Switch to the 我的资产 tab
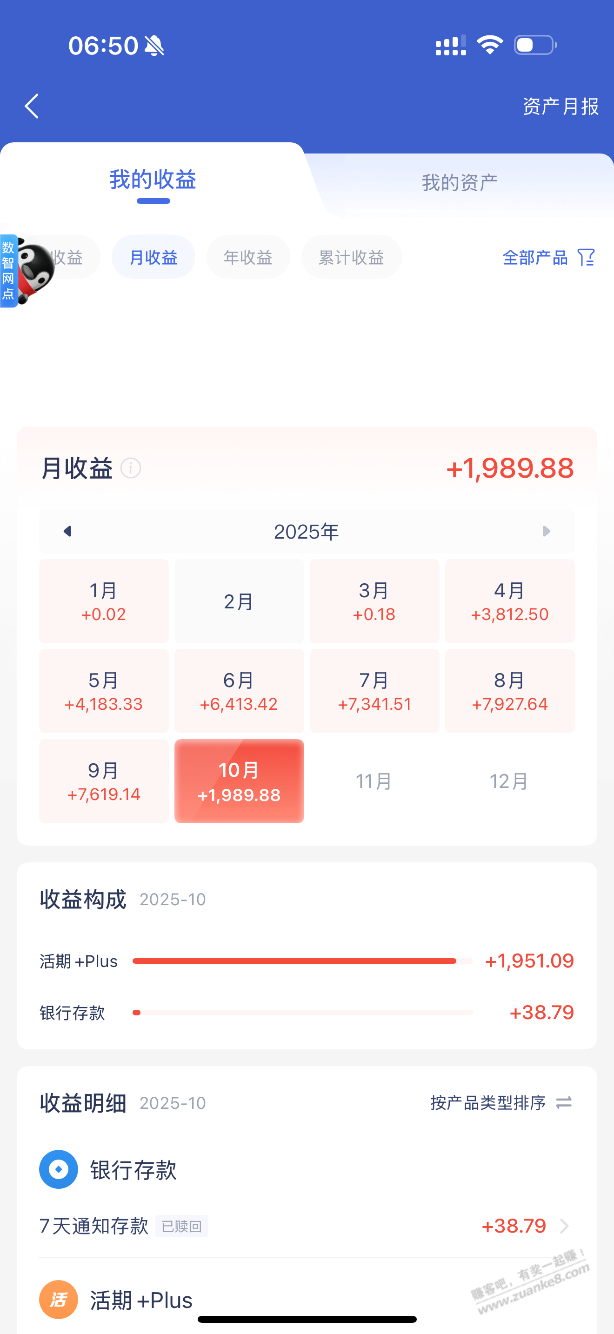Screen dimensions: 614x1334 point(459,183)
